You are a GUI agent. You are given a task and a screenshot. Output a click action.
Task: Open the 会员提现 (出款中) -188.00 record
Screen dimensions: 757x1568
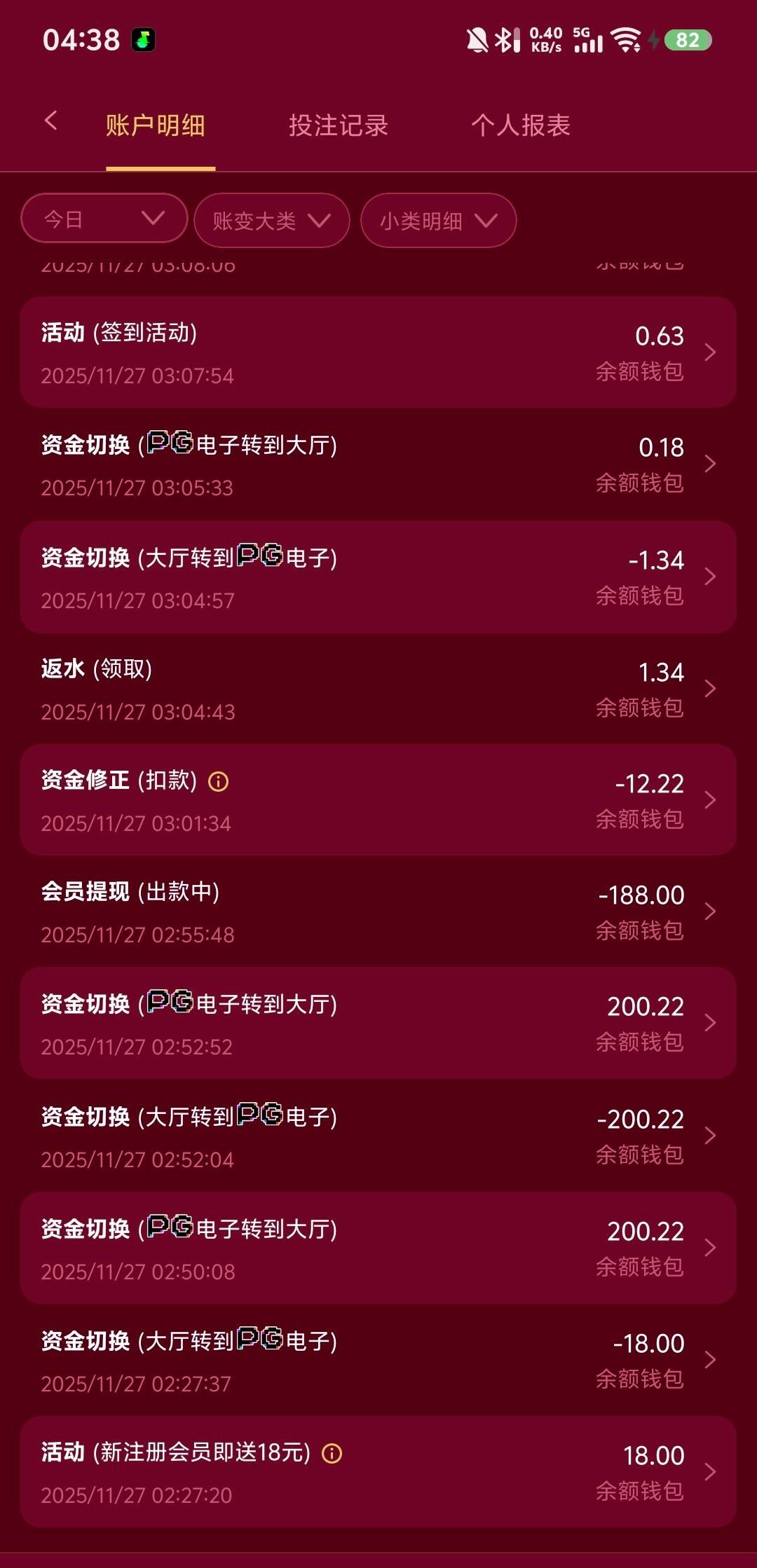click(378, 911)
